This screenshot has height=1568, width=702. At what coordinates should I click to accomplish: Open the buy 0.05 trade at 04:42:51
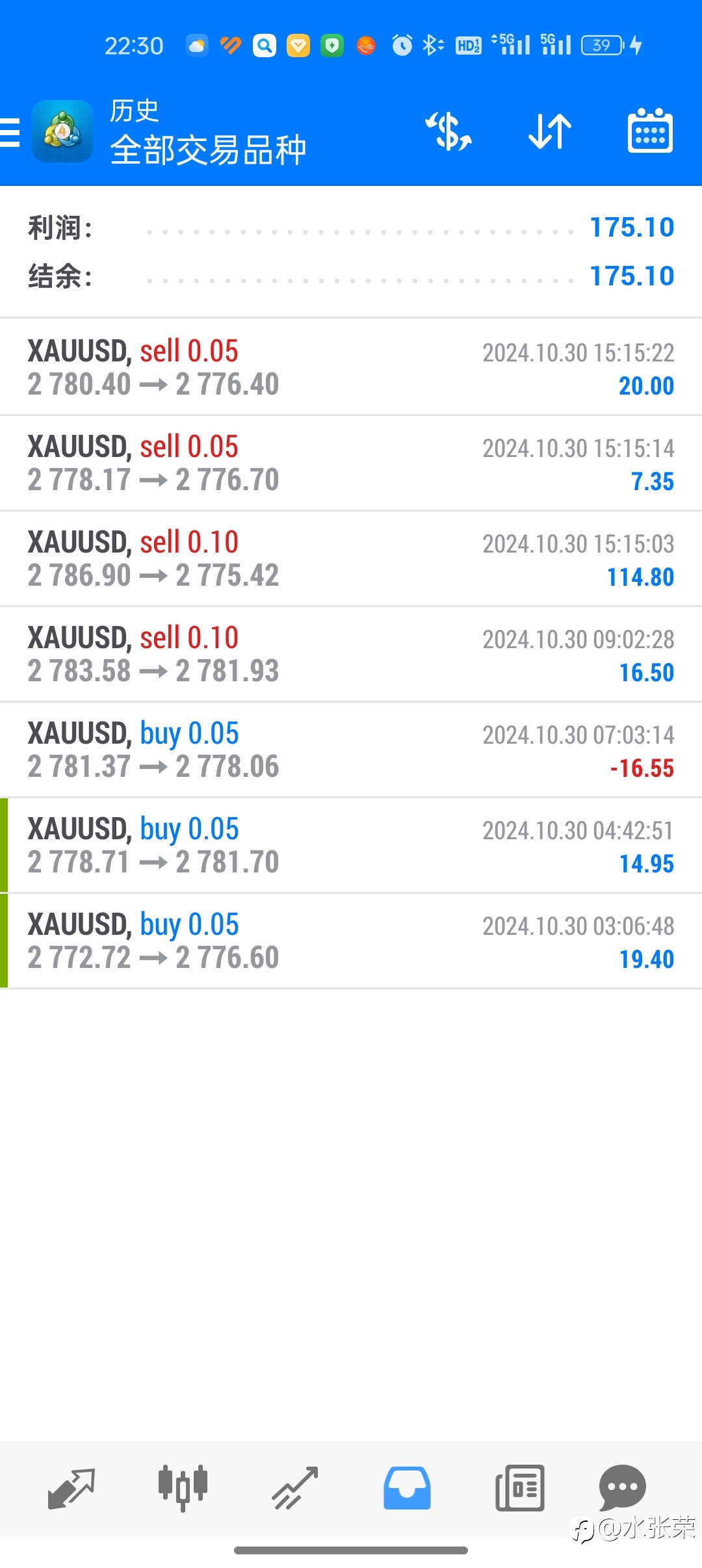coord(351,845)
